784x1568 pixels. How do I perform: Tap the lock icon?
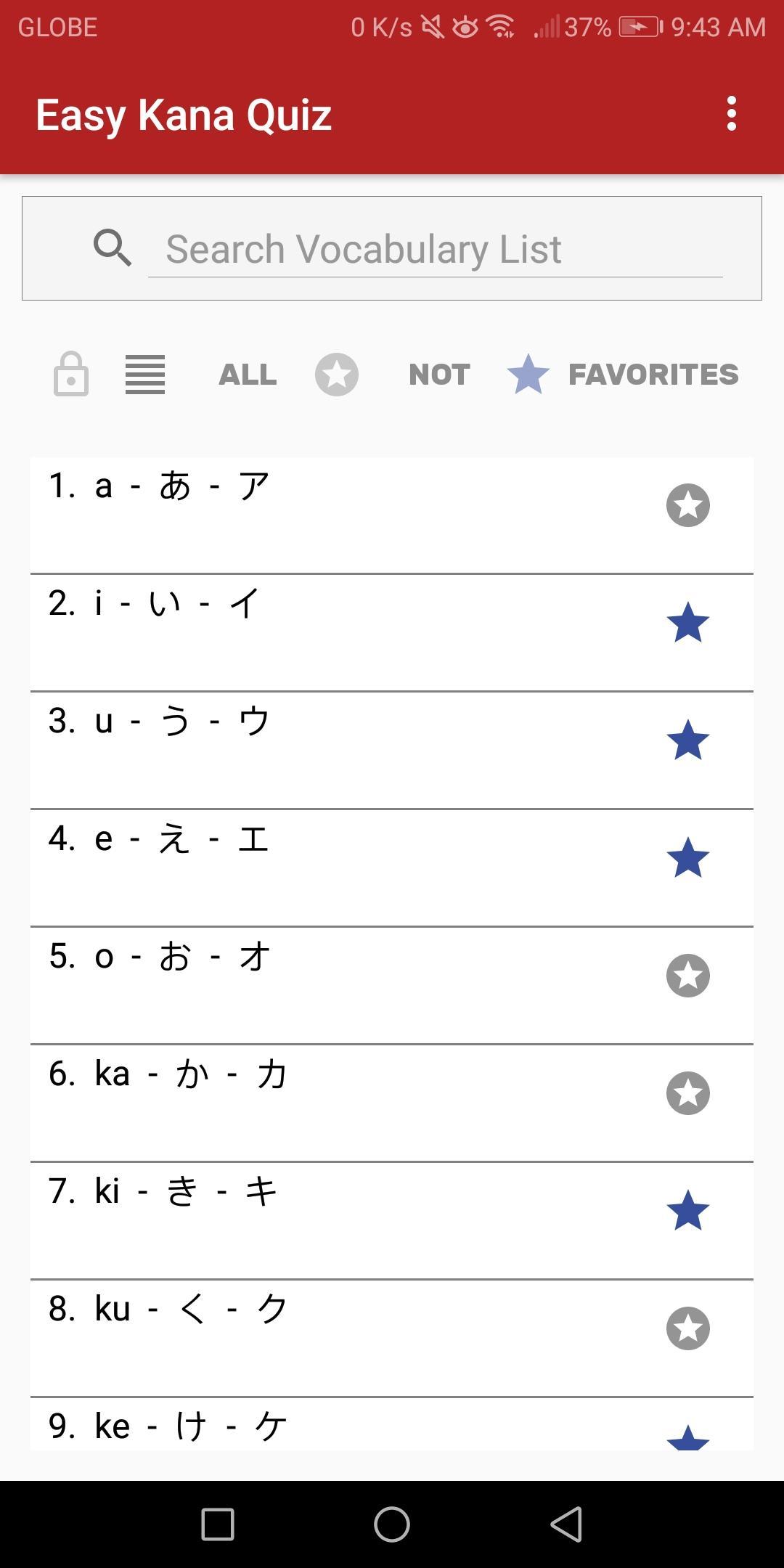point(71,374)
